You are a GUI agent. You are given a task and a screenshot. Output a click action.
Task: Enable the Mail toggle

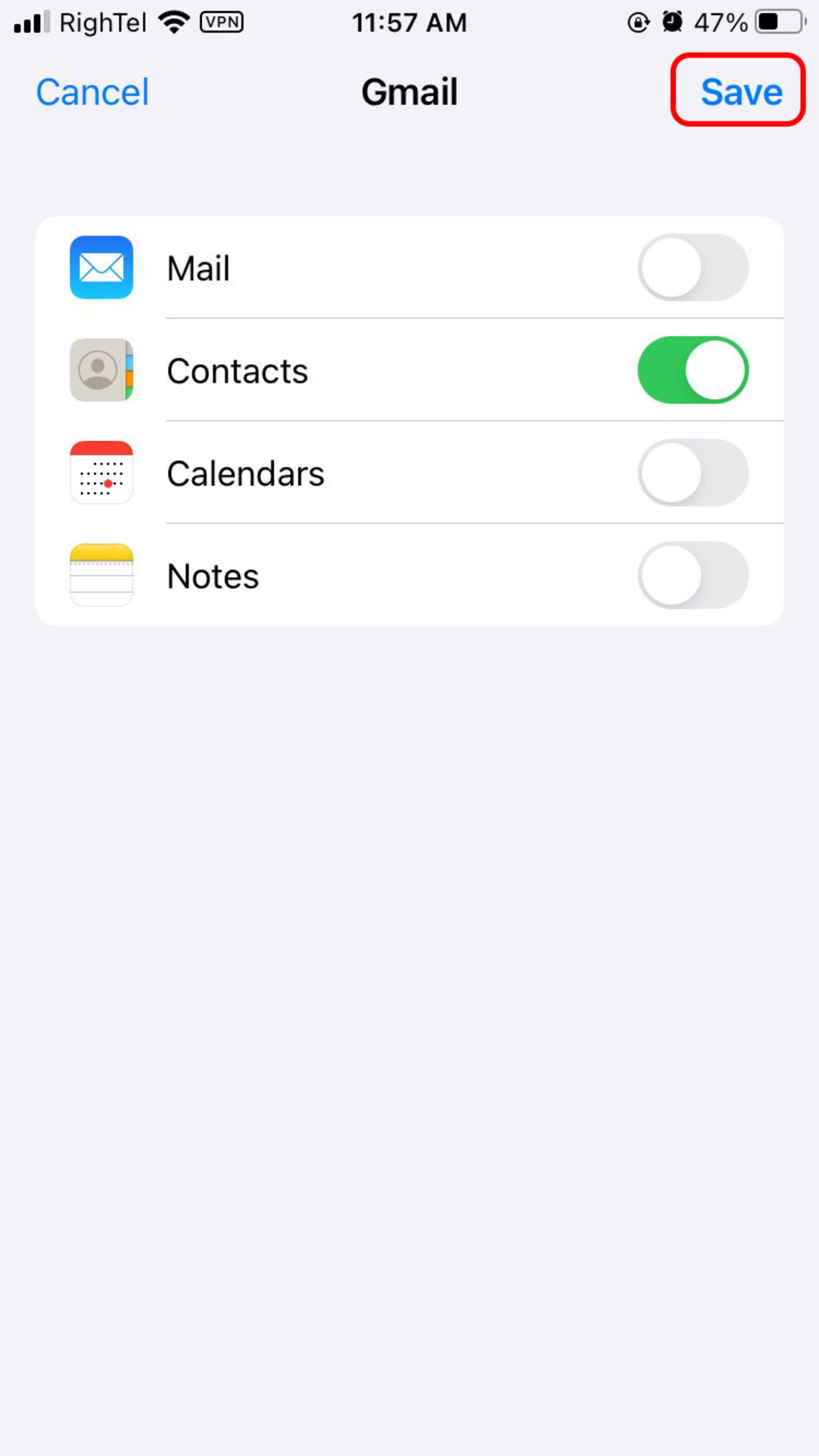point(693,267)
